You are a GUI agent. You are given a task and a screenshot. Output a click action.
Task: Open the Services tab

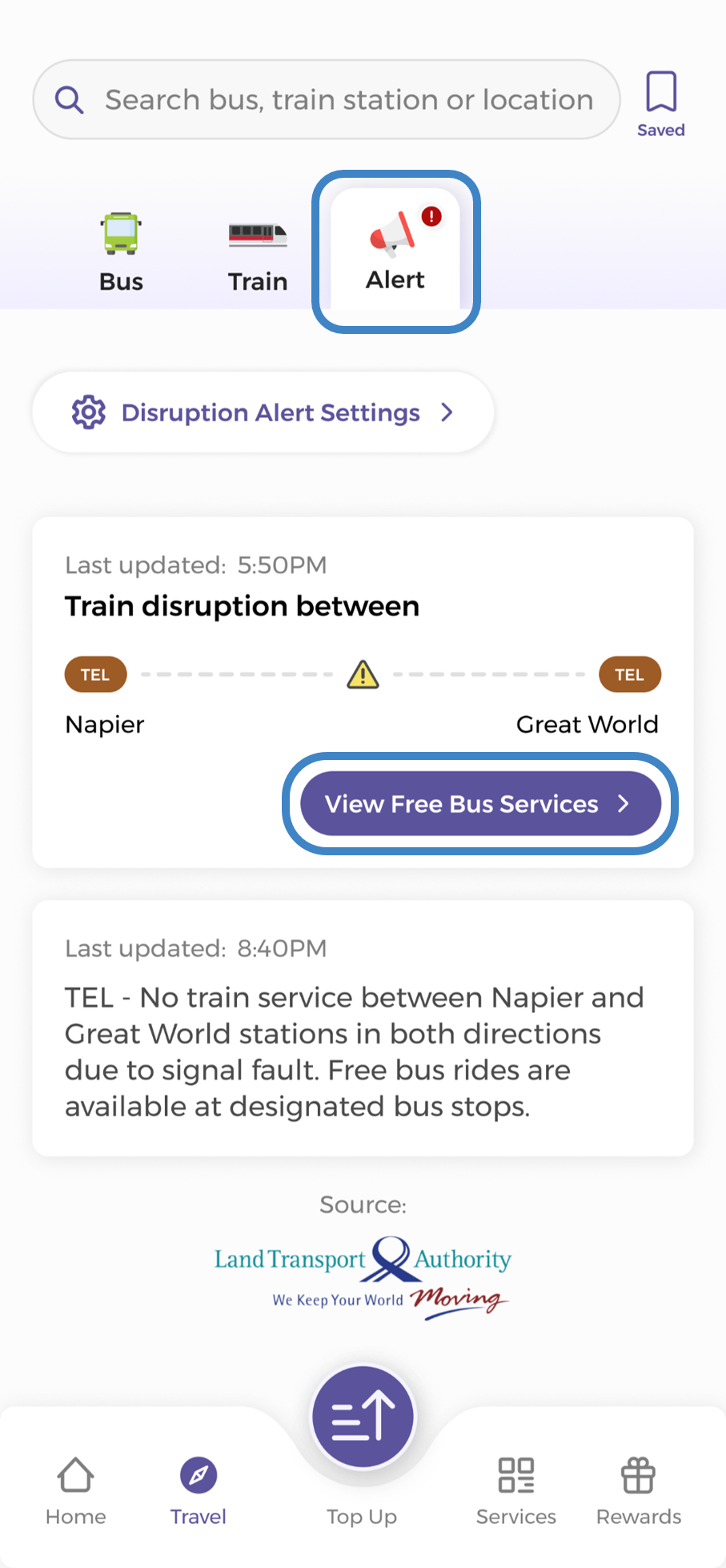click(x=515, y=1490)
